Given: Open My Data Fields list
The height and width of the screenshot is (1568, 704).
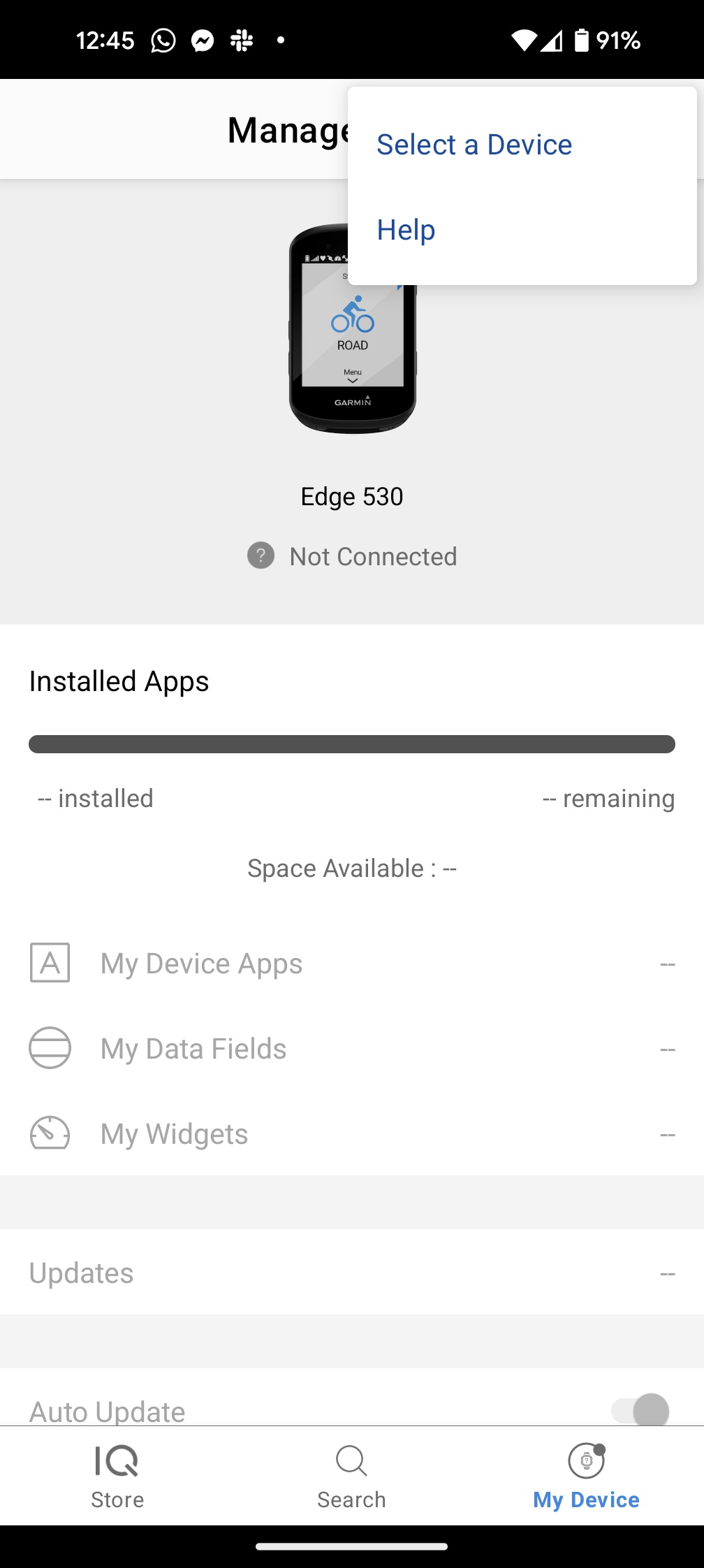Looking at the screenshot, I should 352,1048.
